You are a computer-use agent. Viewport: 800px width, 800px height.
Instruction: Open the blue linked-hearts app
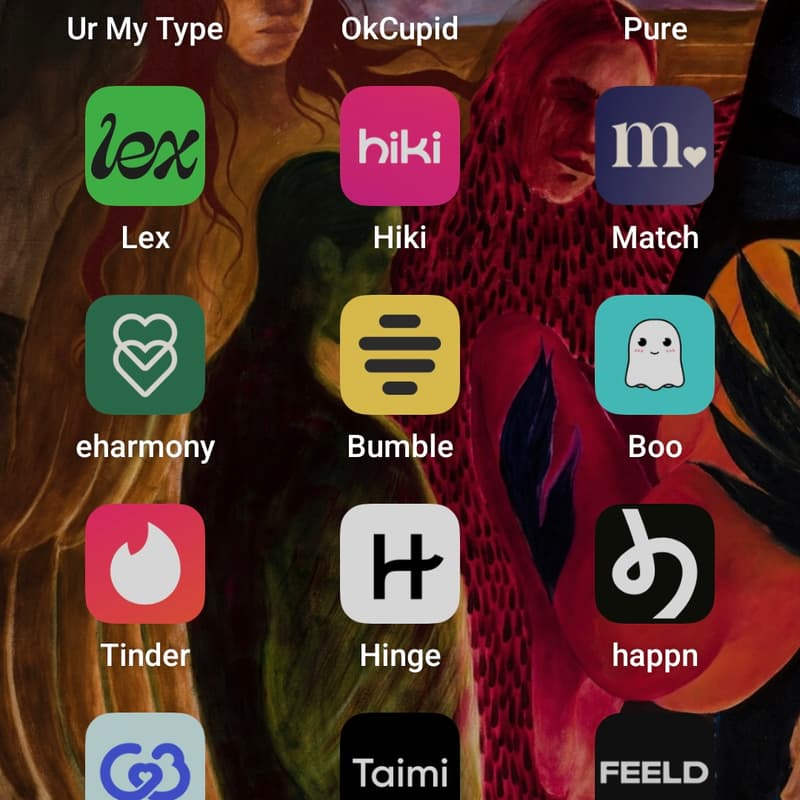coord(145,760)
